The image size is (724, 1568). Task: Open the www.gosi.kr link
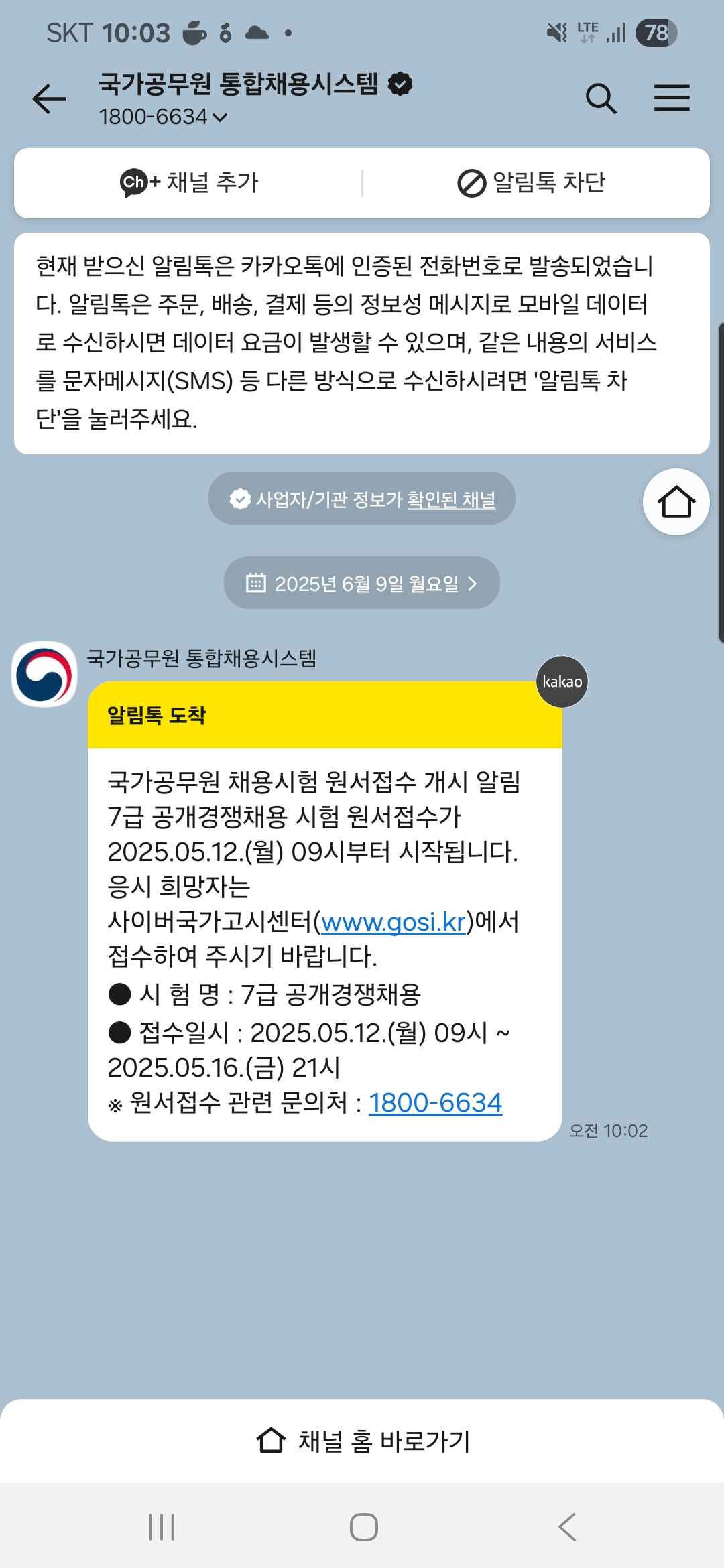(x=394, y=923)
